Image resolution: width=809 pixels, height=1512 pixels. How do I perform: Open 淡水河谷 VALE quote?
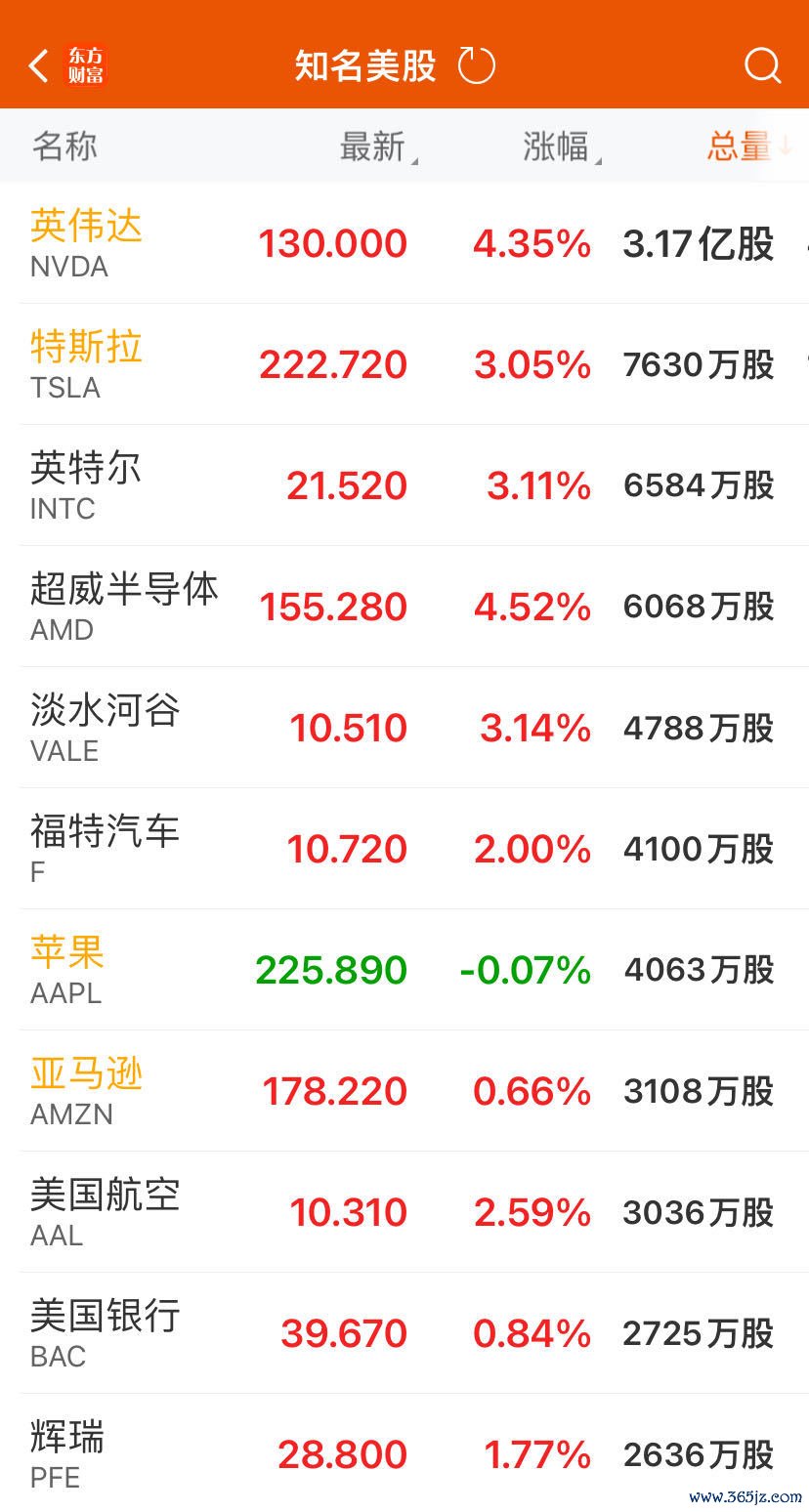tap(404, 728)
